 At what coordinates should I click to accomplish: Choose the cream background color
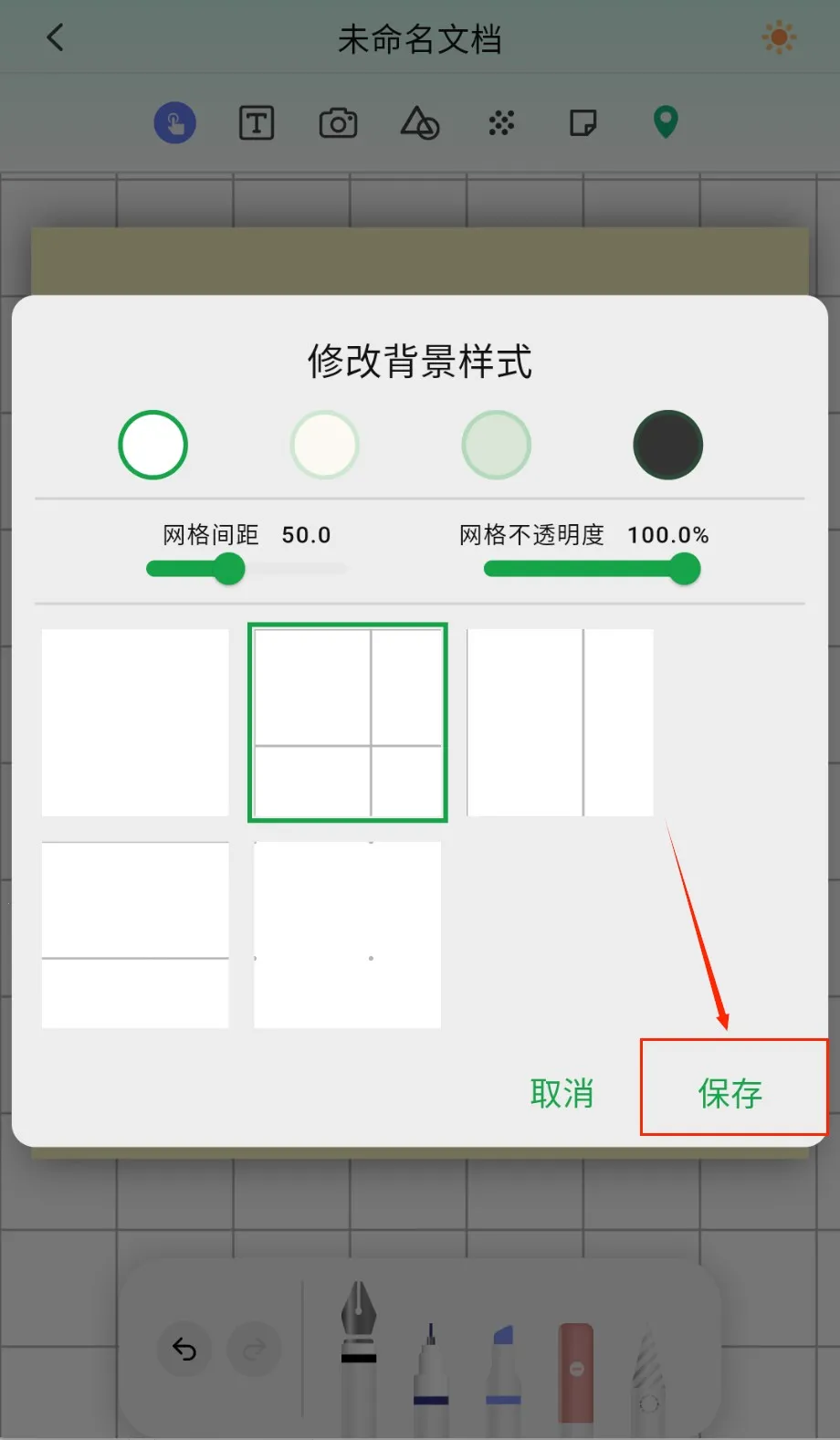(324, 445)
